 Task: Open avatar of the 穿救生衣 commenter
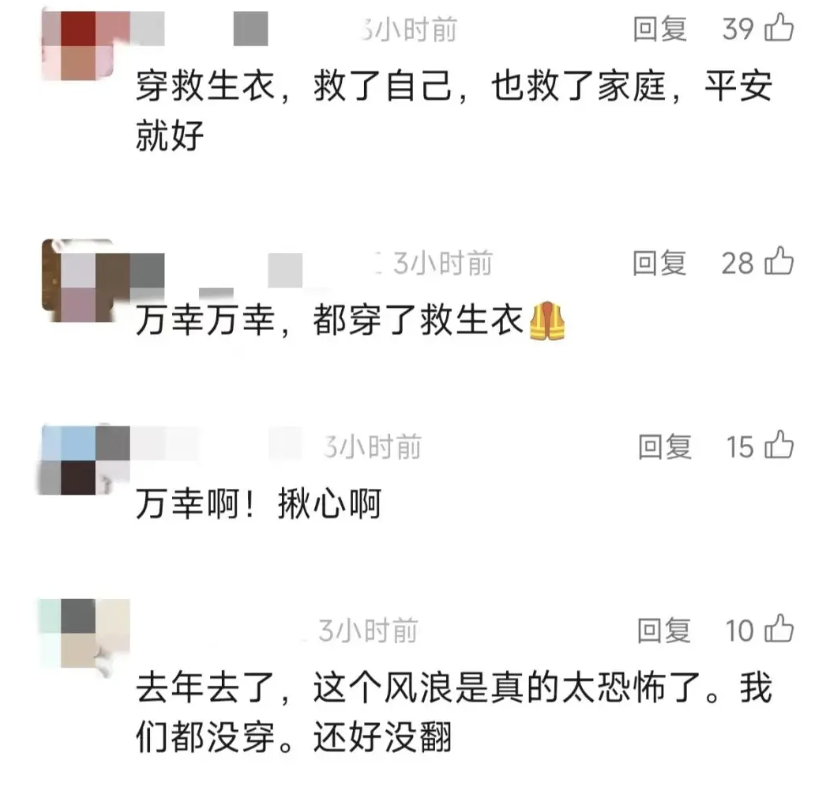(85, 43)
